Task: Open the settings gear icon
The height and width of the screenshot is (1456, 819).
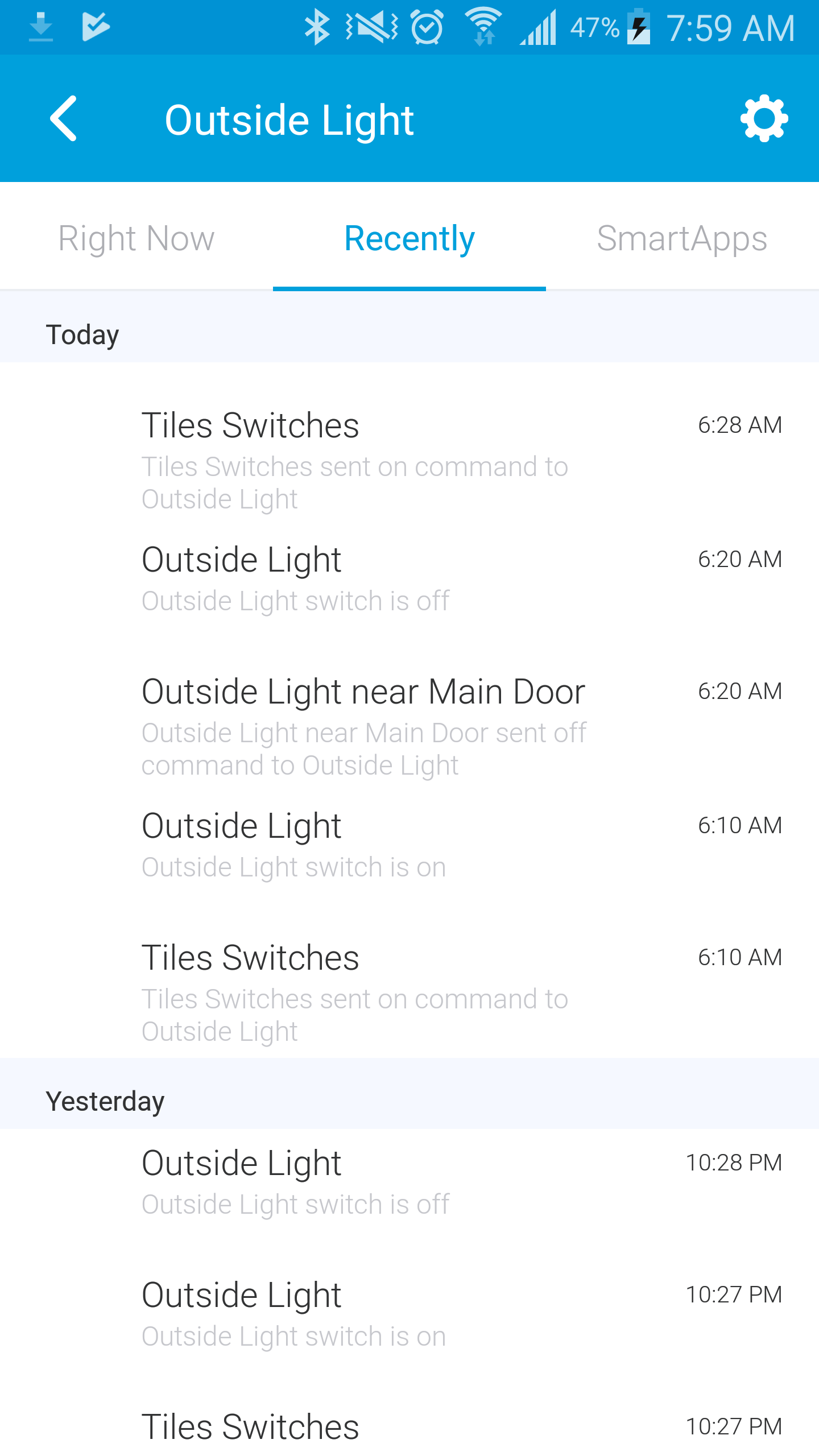Action: [x=764, y=118]
